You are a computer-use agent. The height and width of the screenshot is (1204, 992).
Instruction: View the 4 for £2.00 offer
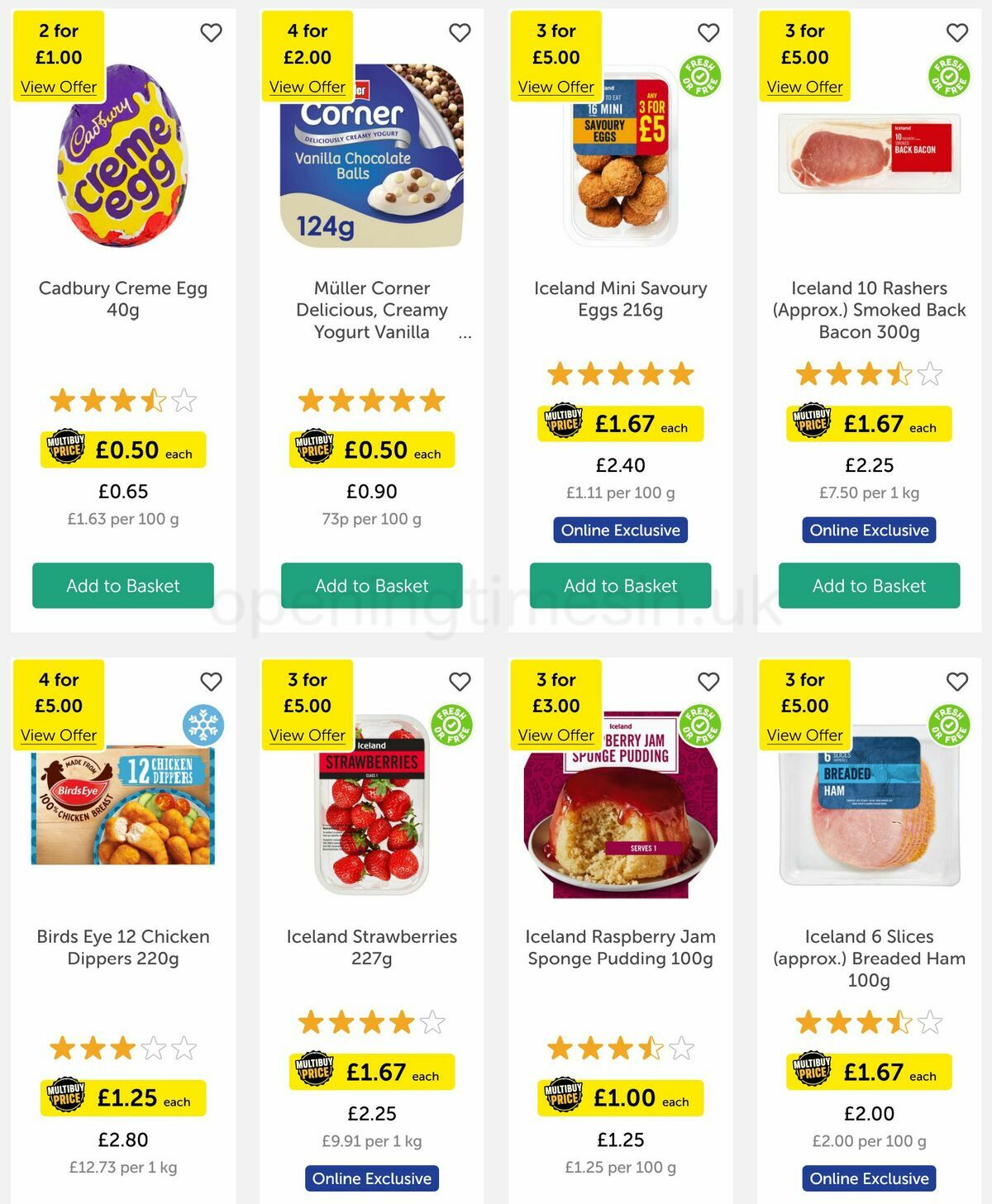pyautogui.click(x=308, y=87)
